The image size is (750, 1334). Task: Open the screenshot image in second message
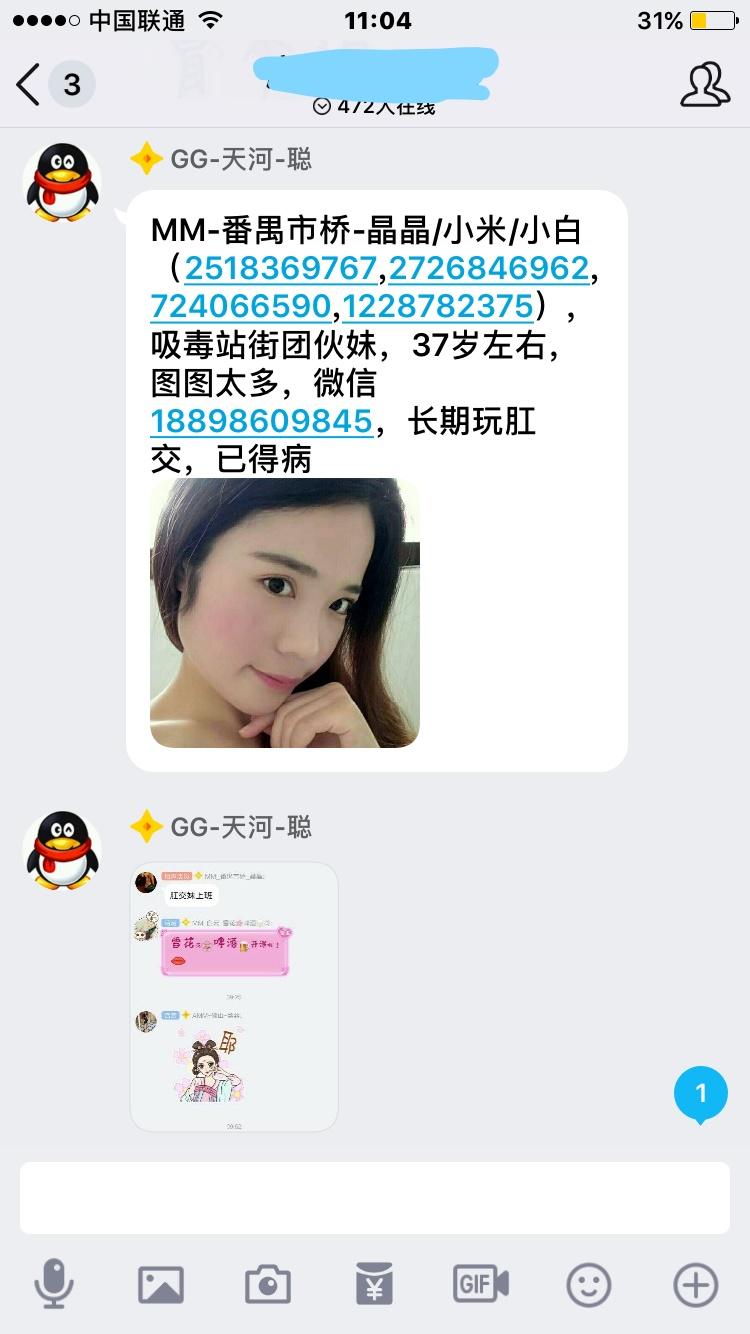point(234,996)
